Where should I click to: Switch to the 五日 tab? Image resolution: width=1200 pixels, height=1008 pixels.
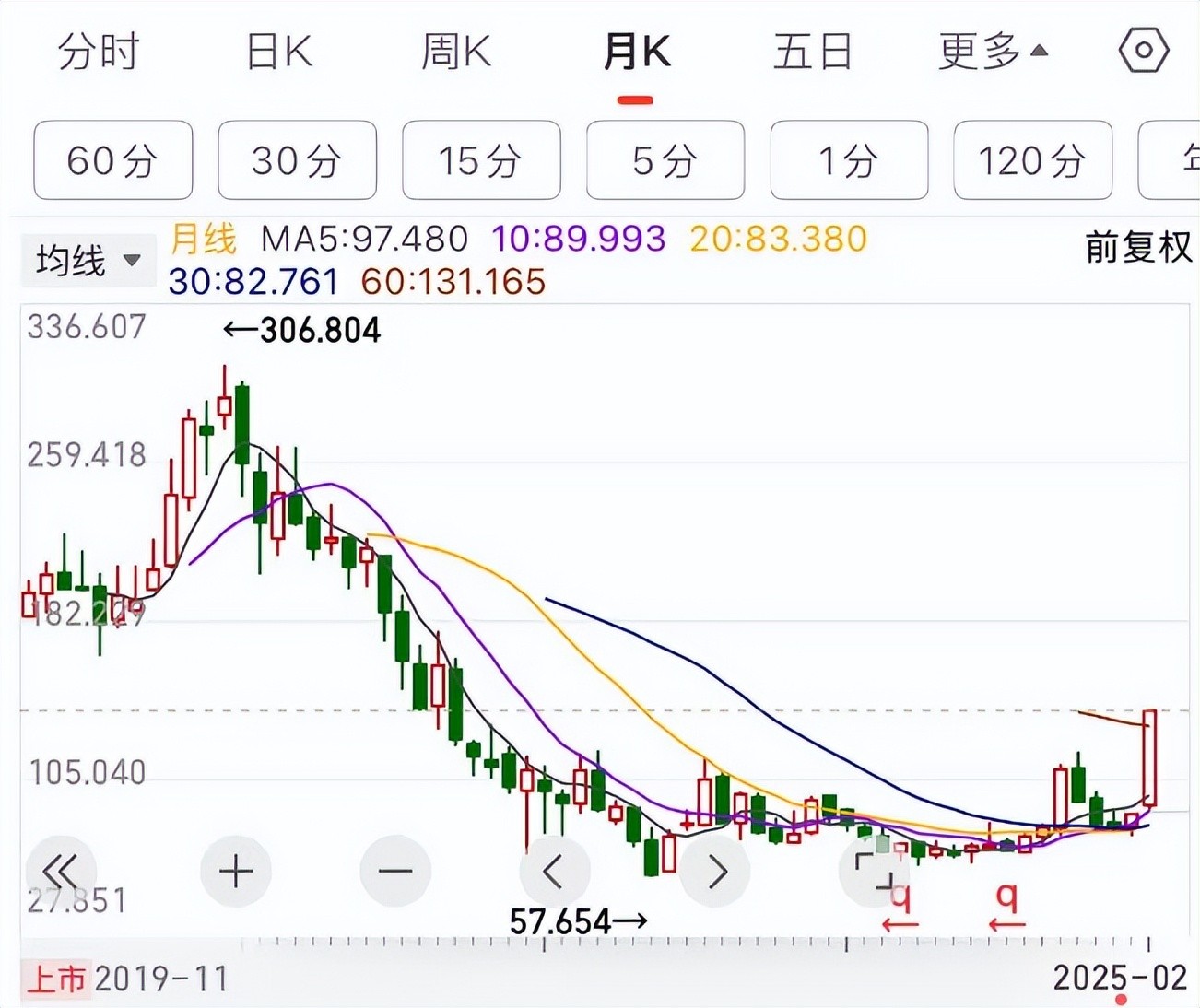click(812, 52)
